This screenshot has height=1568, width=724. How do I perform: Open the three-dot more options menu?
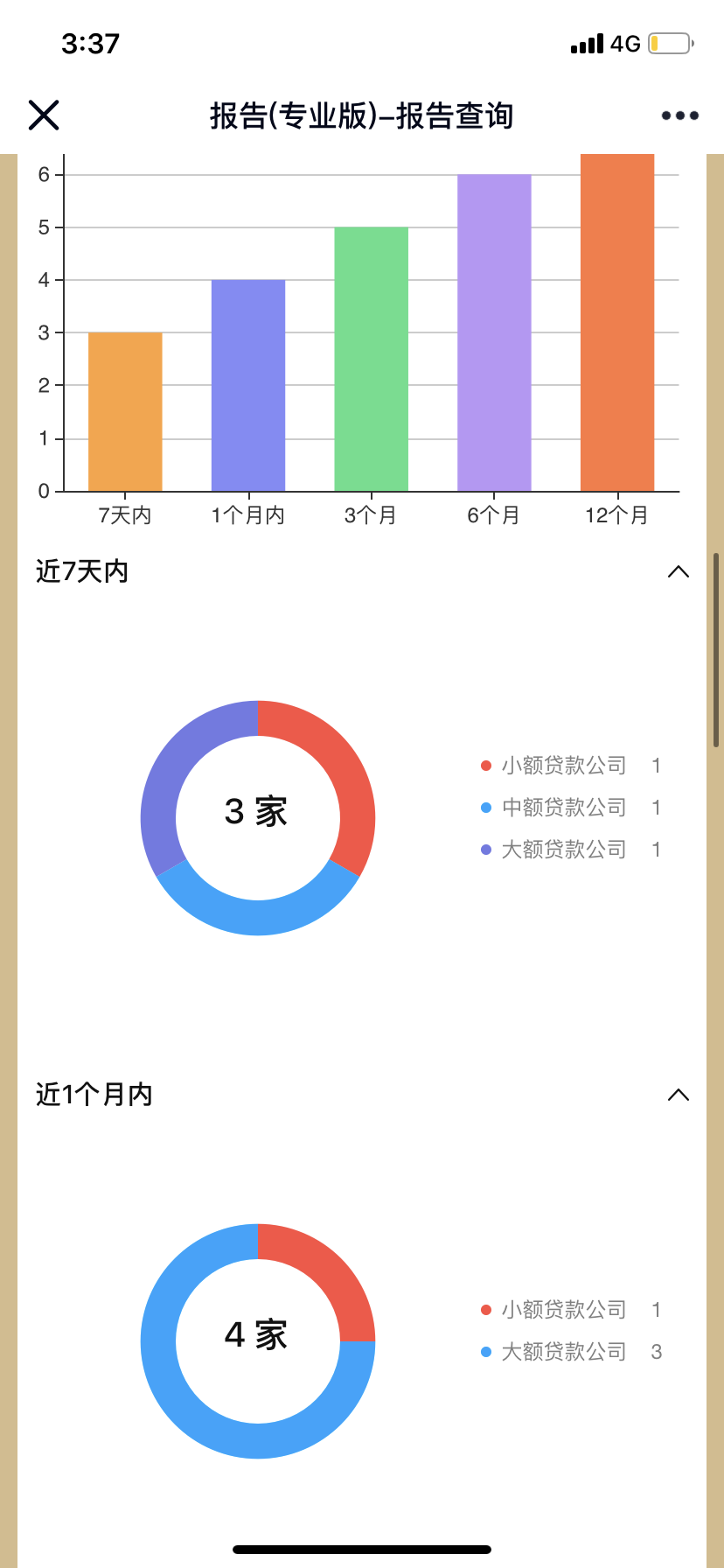click(679, 115)
